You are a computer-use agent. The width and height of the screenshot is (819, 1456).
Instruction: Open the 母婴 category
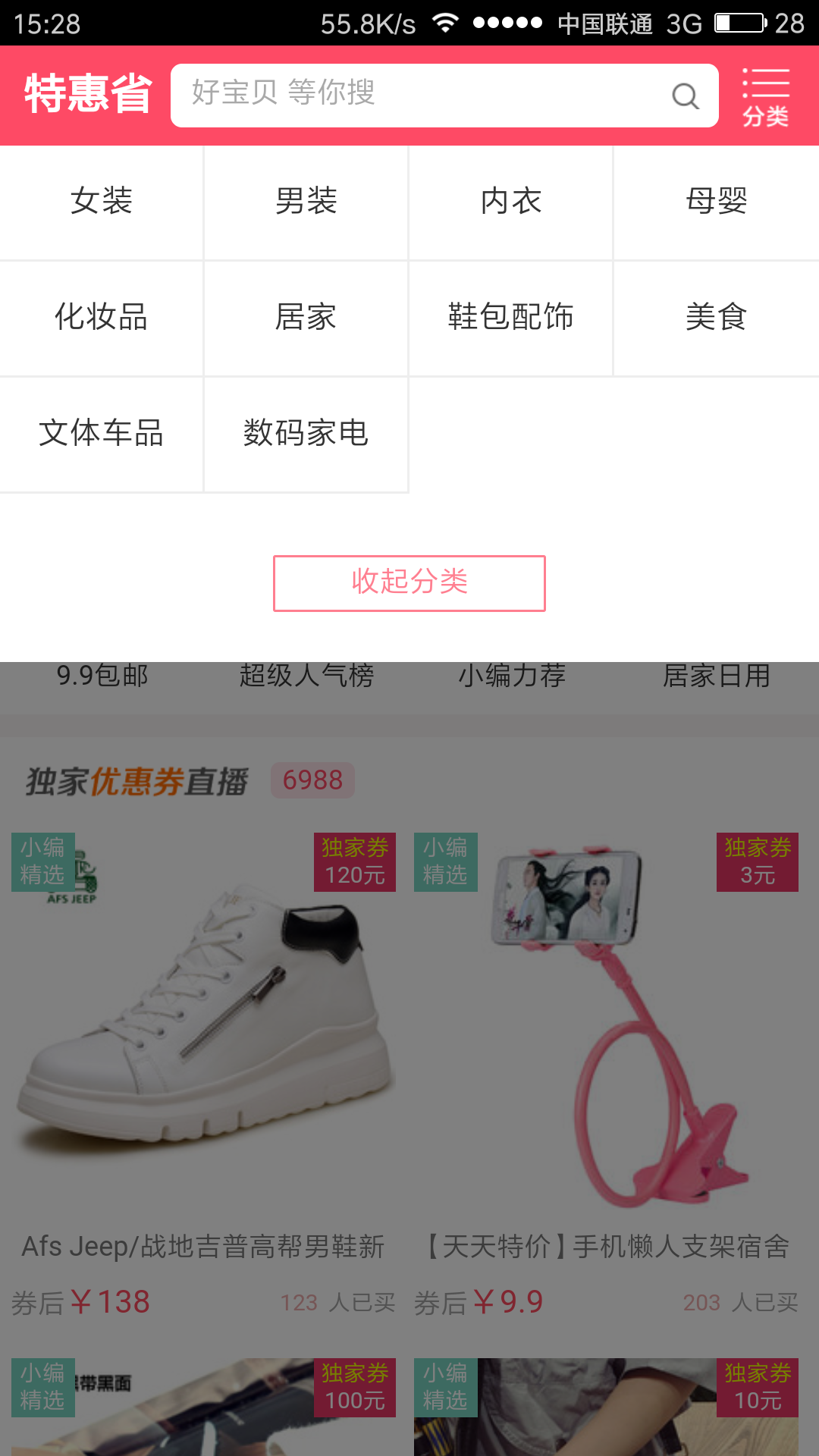717,202
